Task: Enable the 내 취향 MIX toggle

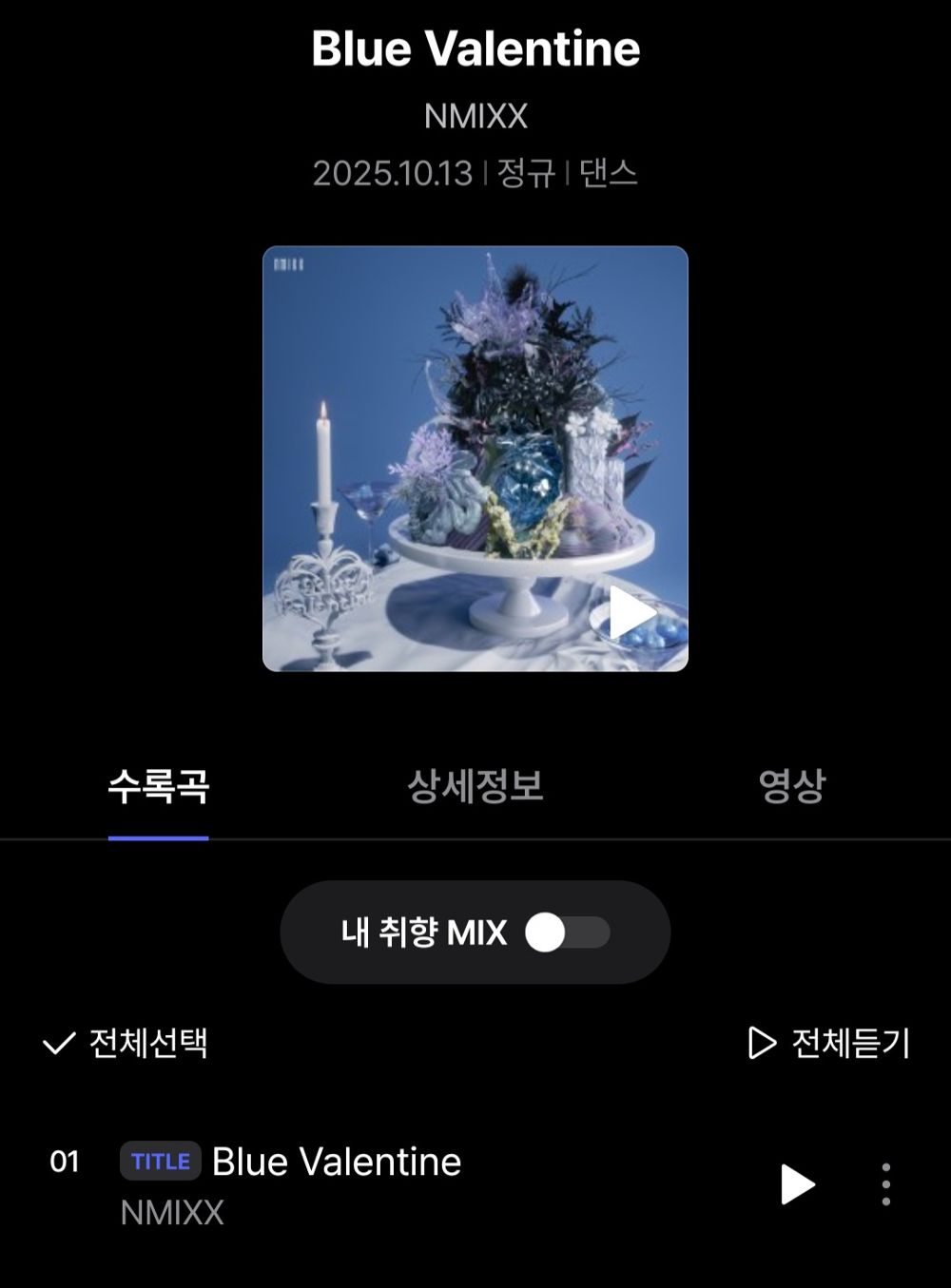Action: 569,932
